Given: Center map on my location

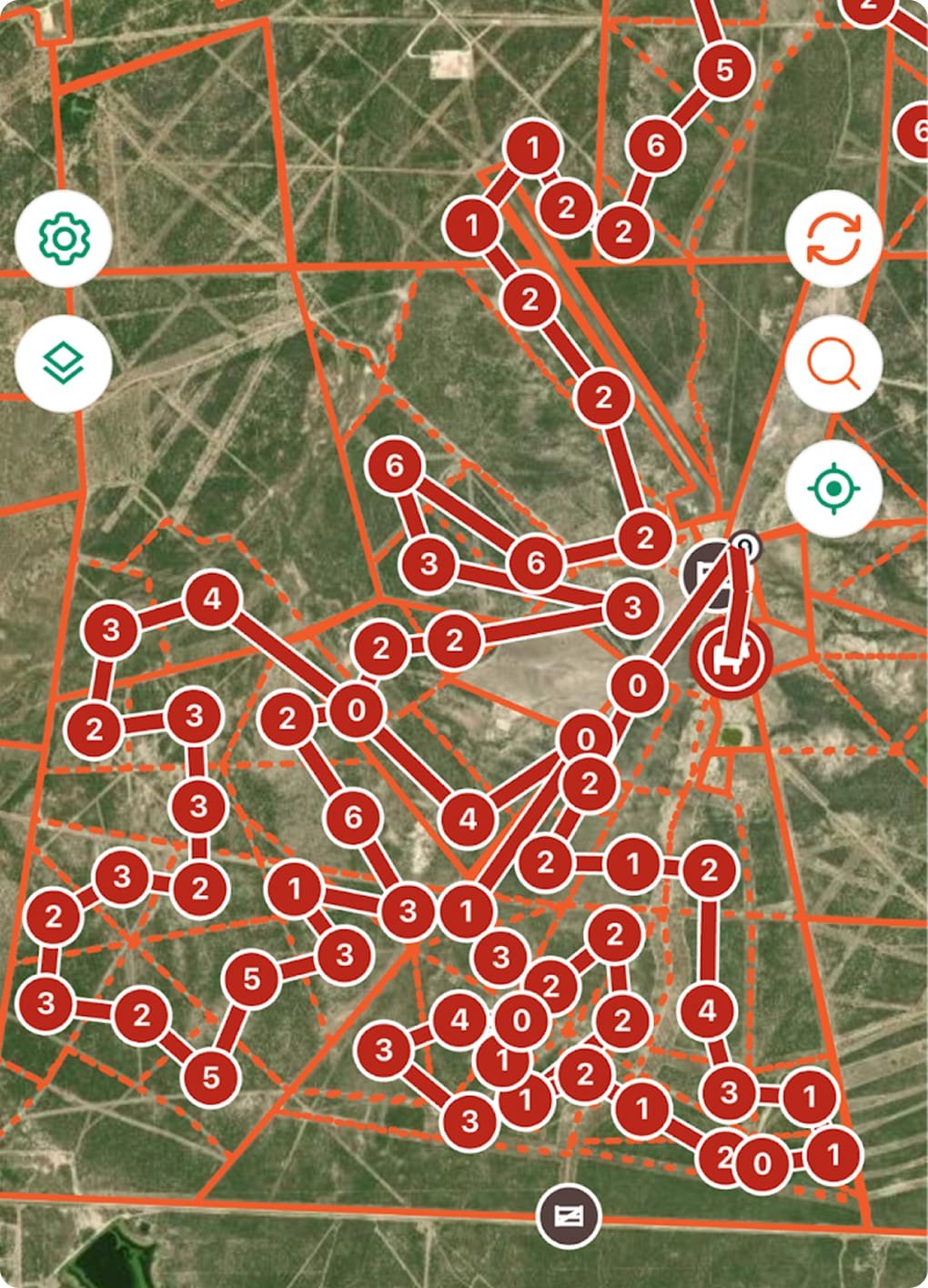Looking at the screenshot, I should (833, 488).
